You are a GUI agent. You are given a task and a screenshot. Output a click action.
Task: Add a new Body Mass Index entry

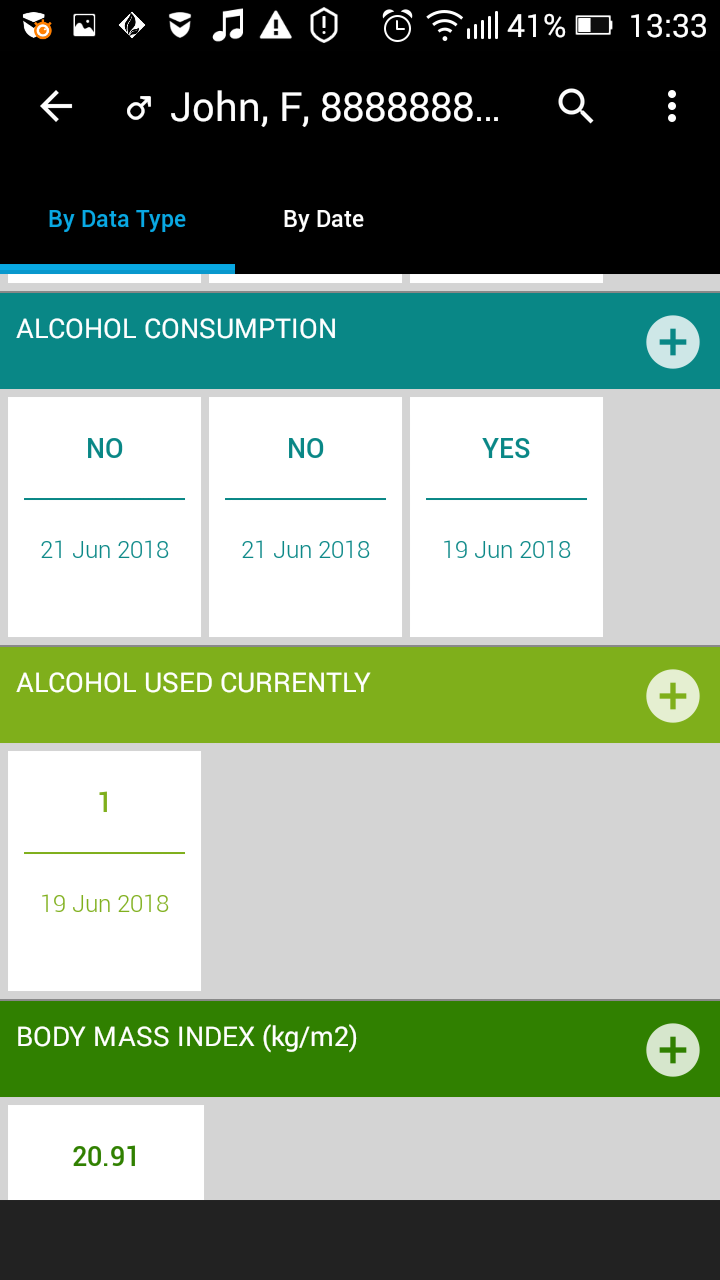pos(673,1050)
